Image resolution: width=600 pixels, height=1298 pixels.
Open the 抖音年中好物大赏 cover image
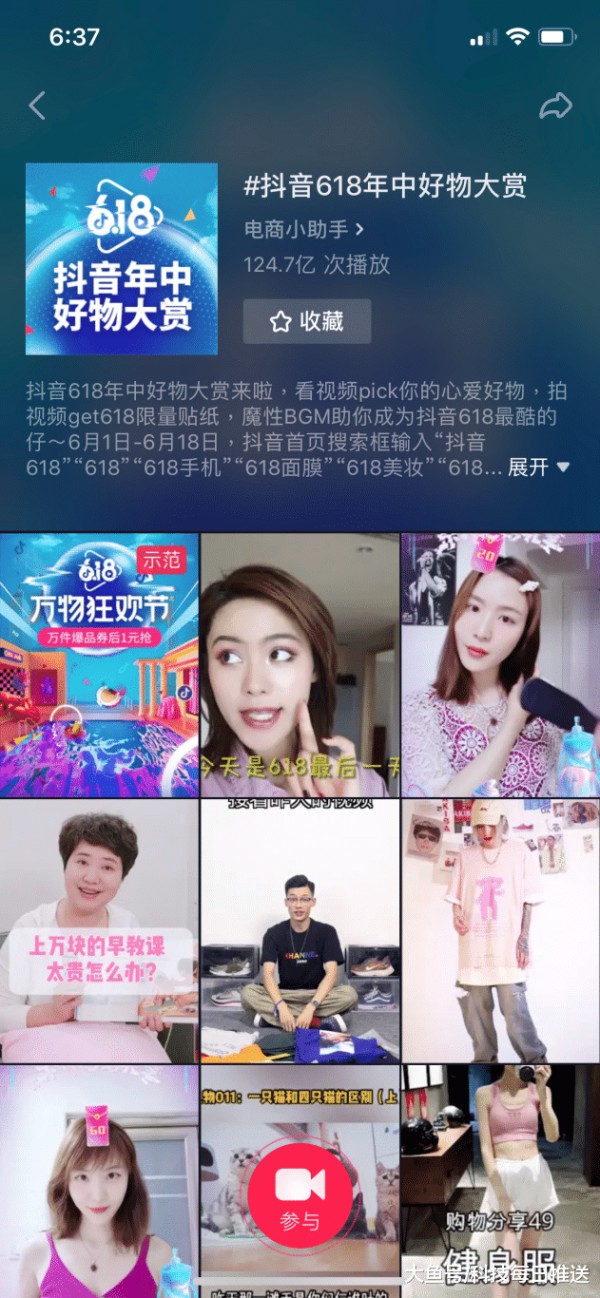point(121,259)
